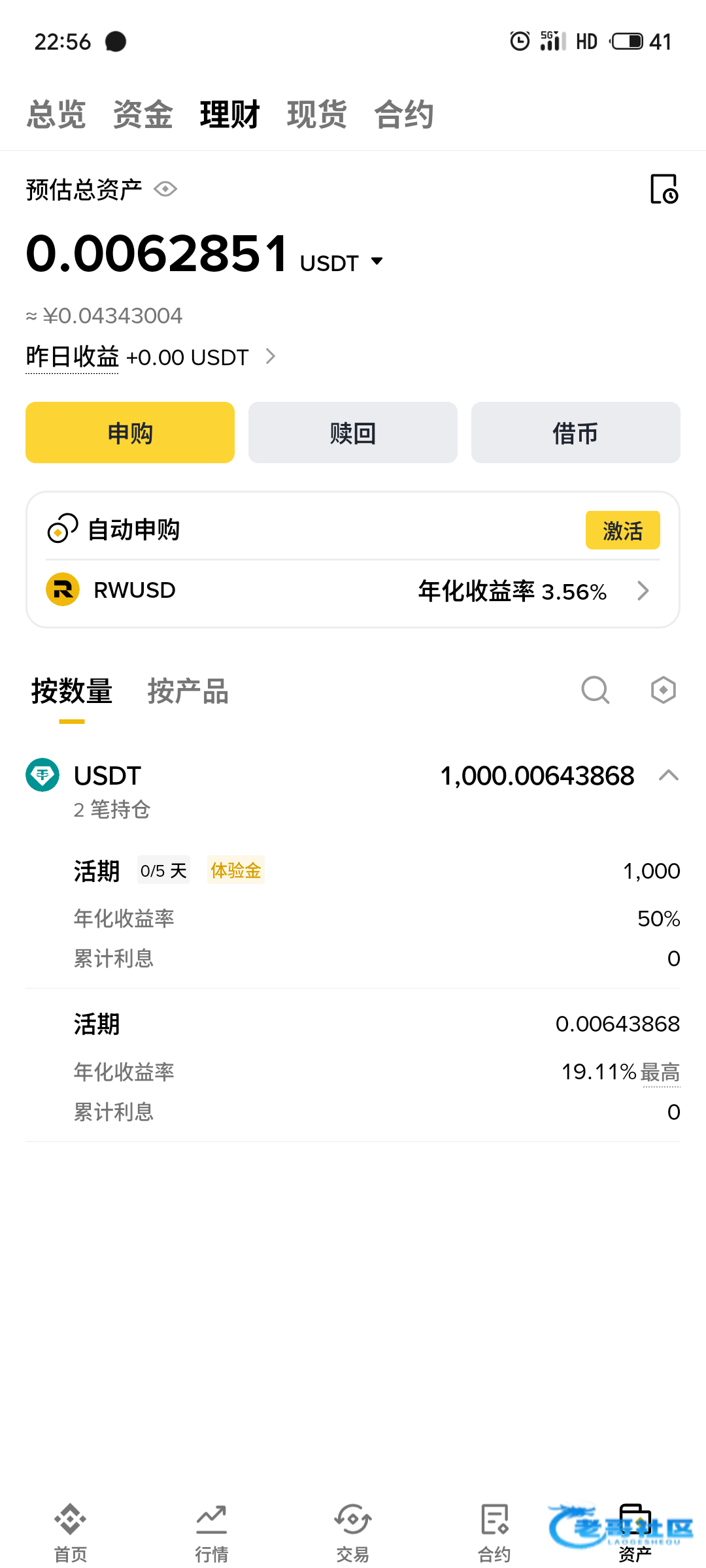Hide the estimated total assets balance

[165, 189]
